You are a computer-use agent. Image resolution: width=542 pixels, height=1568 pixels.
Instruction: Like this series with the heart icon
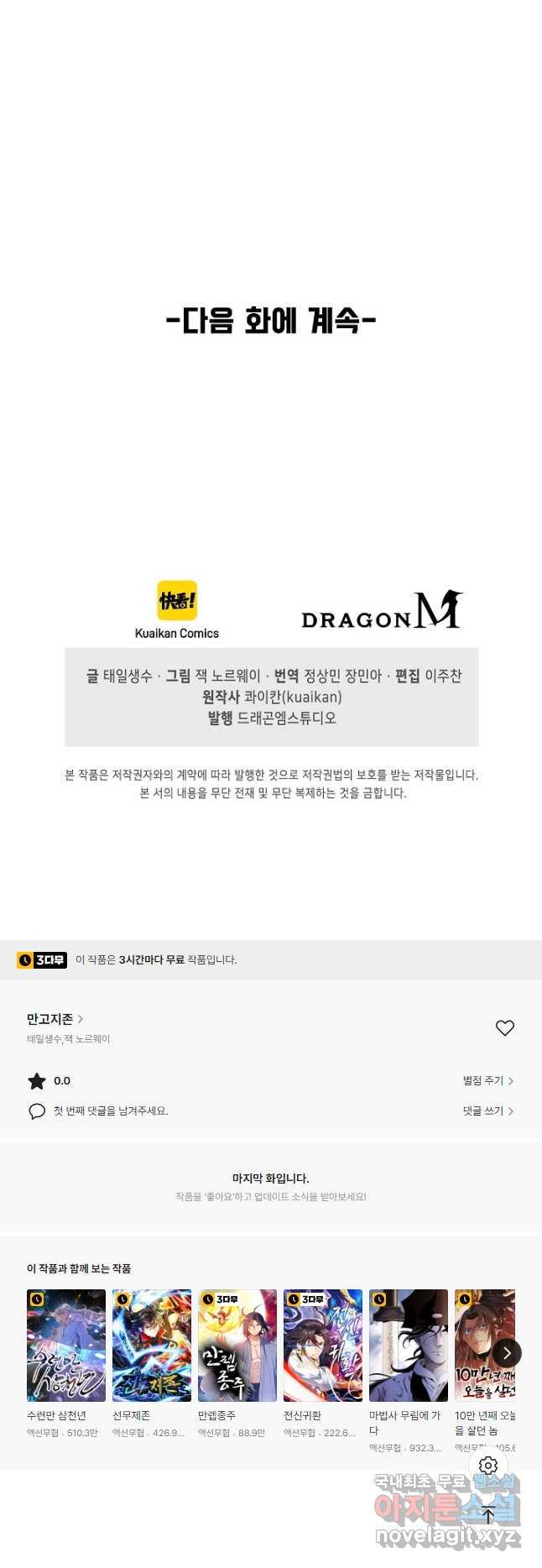pos(504,1028)
